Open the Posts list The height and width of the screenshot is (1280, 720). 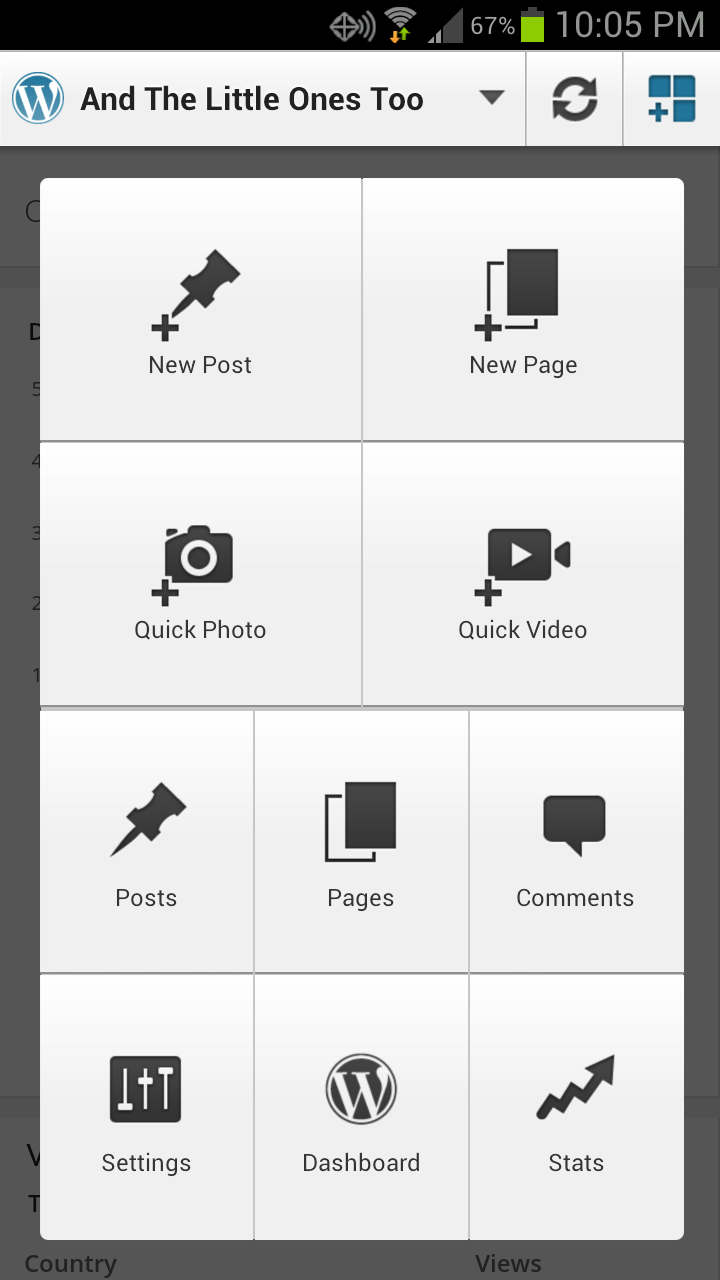click(x=147, y=842)
